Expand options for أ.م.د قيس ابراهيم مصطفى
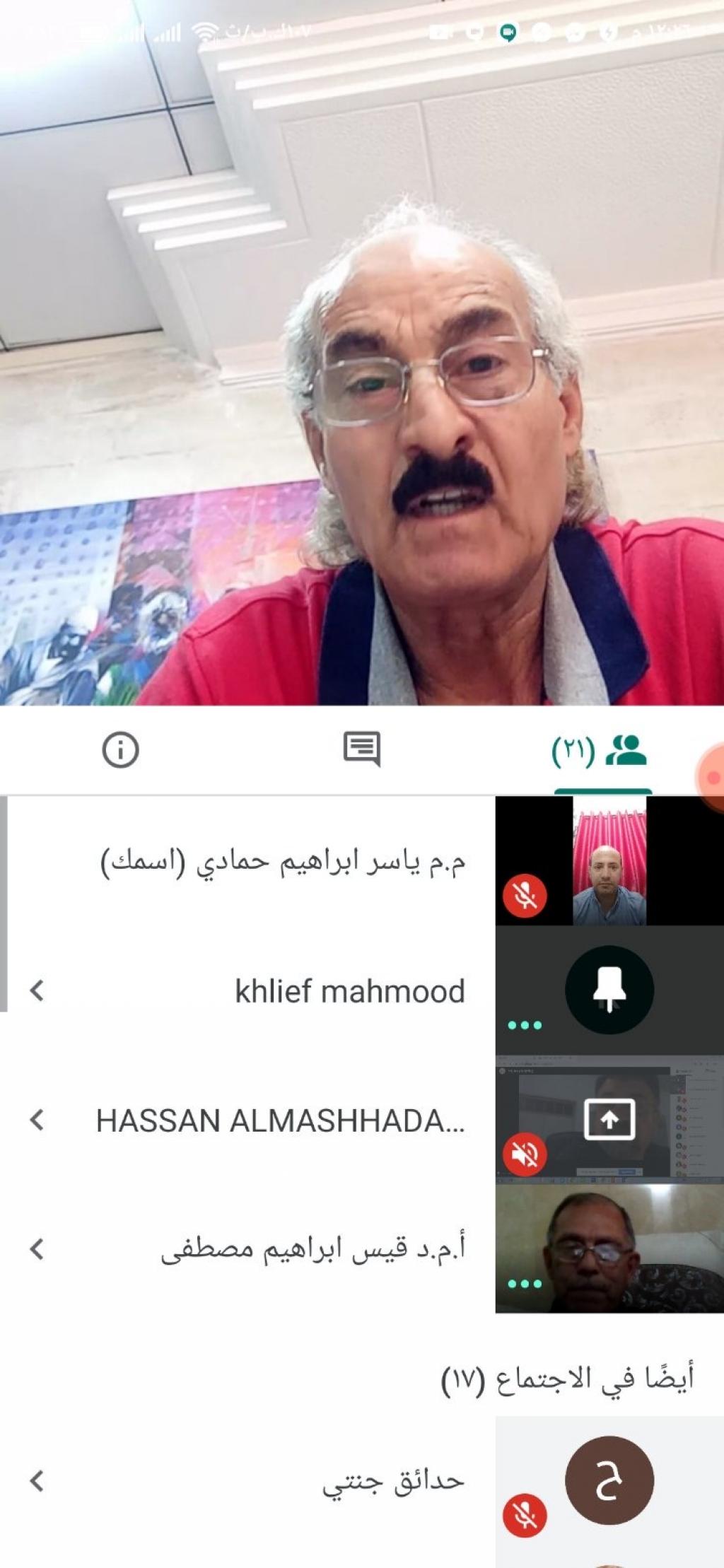Viewport: 724px width, 1568px height. click(37, 1249)
